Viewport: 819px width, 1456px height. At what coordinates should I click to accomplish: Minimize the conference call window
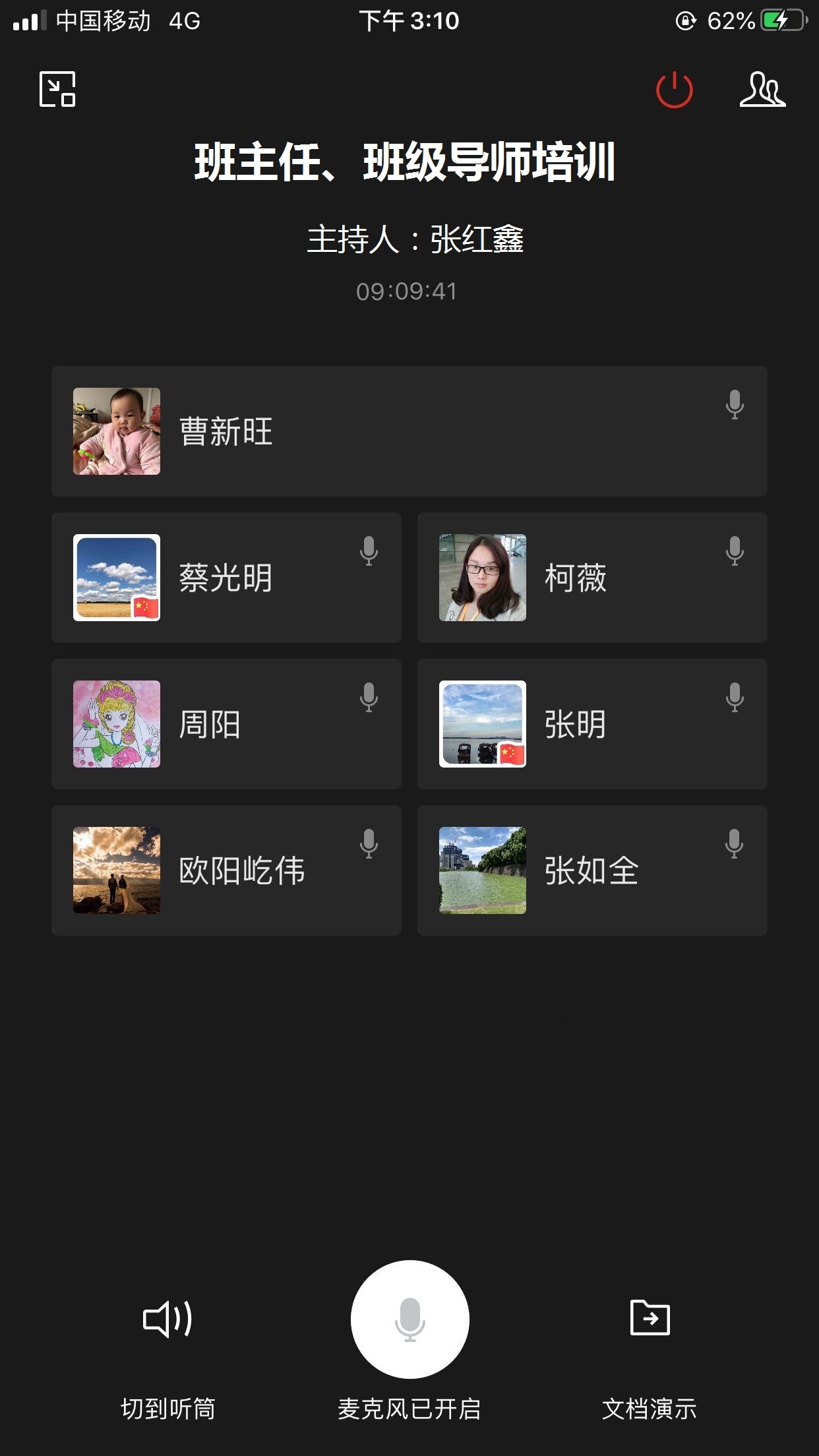coord(57,89)
